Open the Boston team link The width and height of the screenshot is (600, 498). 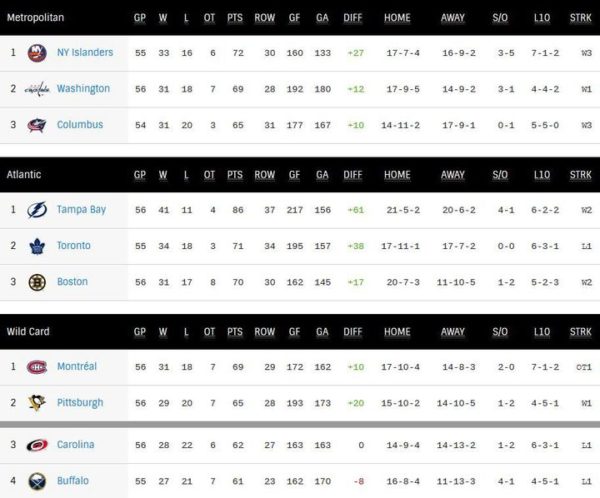(72, 282)
